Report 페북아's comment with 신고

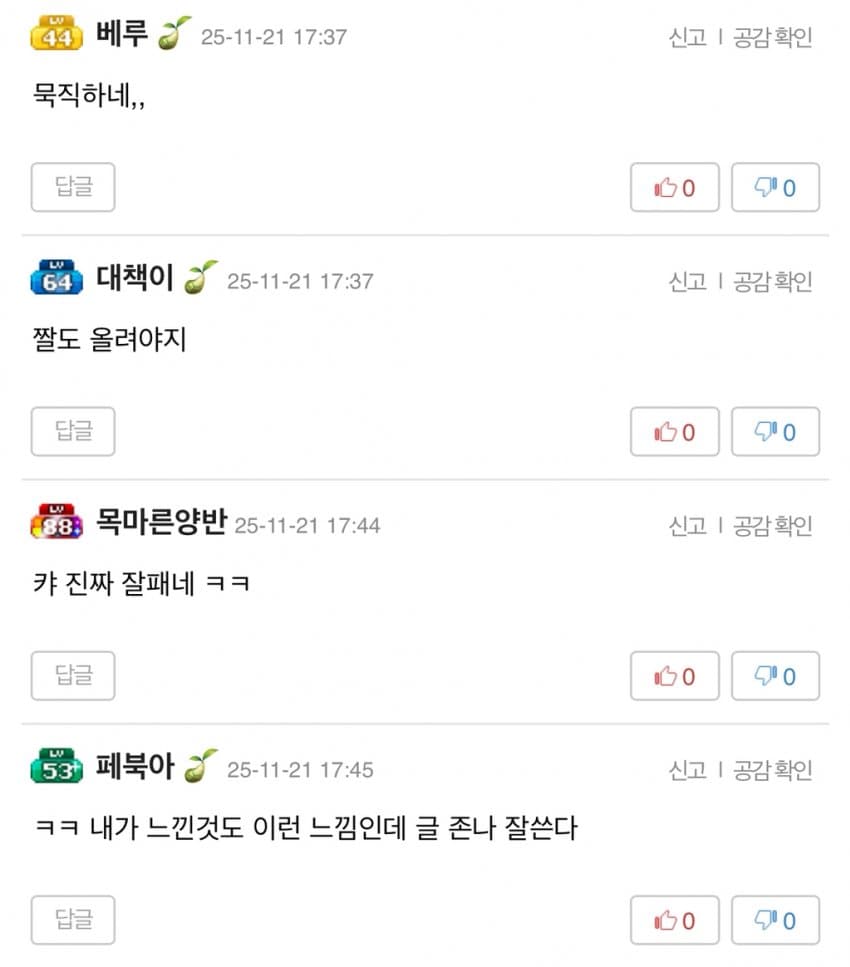[687, 769]
